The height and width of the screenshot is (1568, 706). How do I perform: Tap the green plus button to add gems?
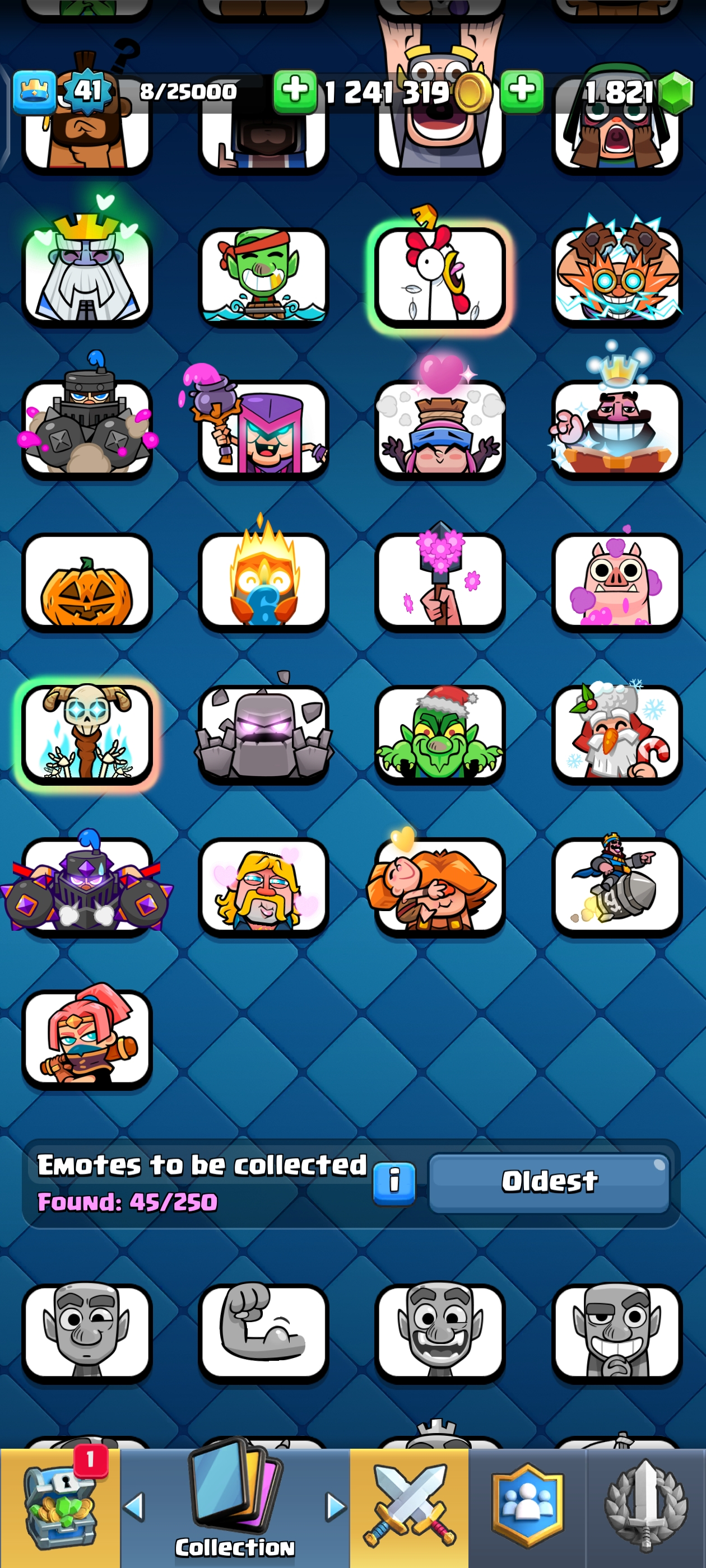click(522, 91)
